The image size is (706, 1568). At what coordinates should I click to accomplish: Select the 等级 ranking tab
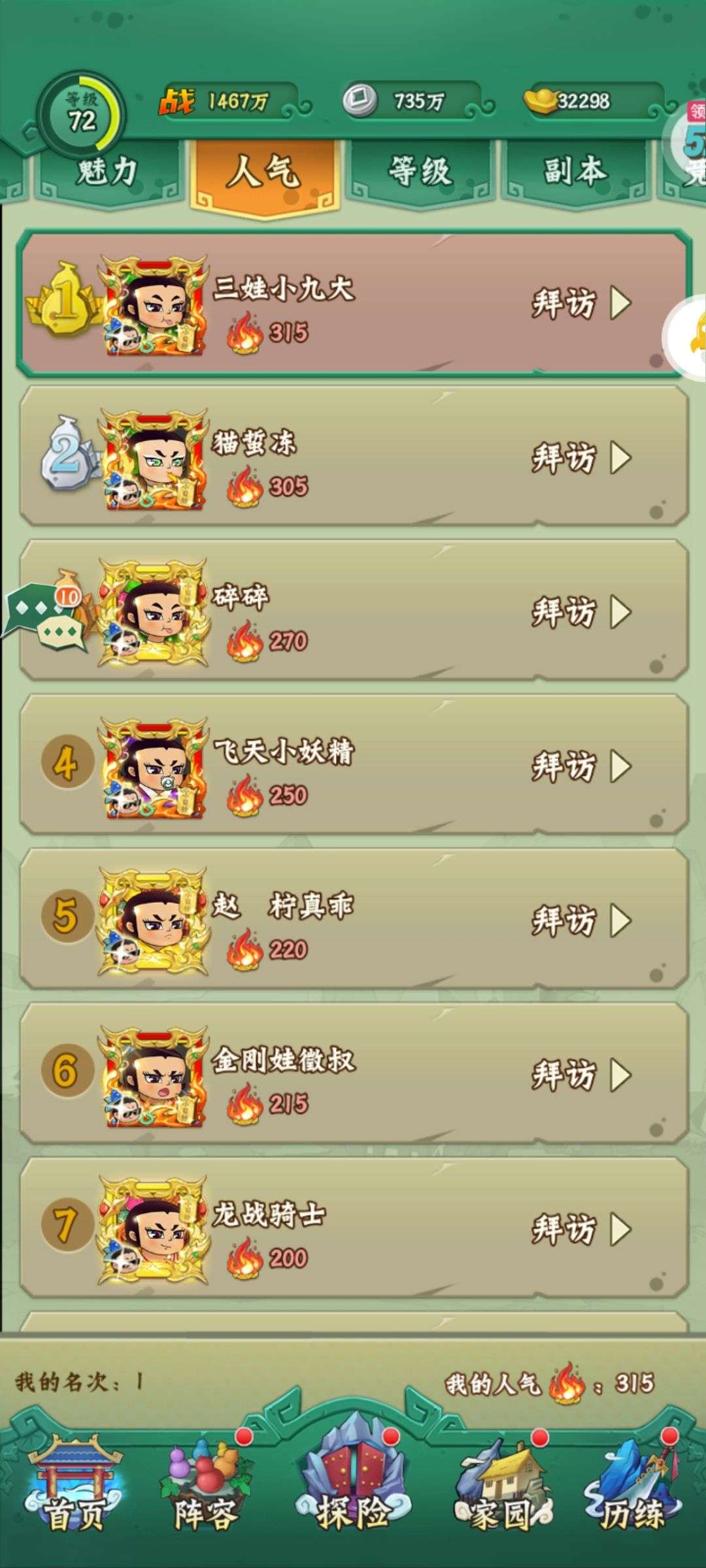(x=420, y=172)
